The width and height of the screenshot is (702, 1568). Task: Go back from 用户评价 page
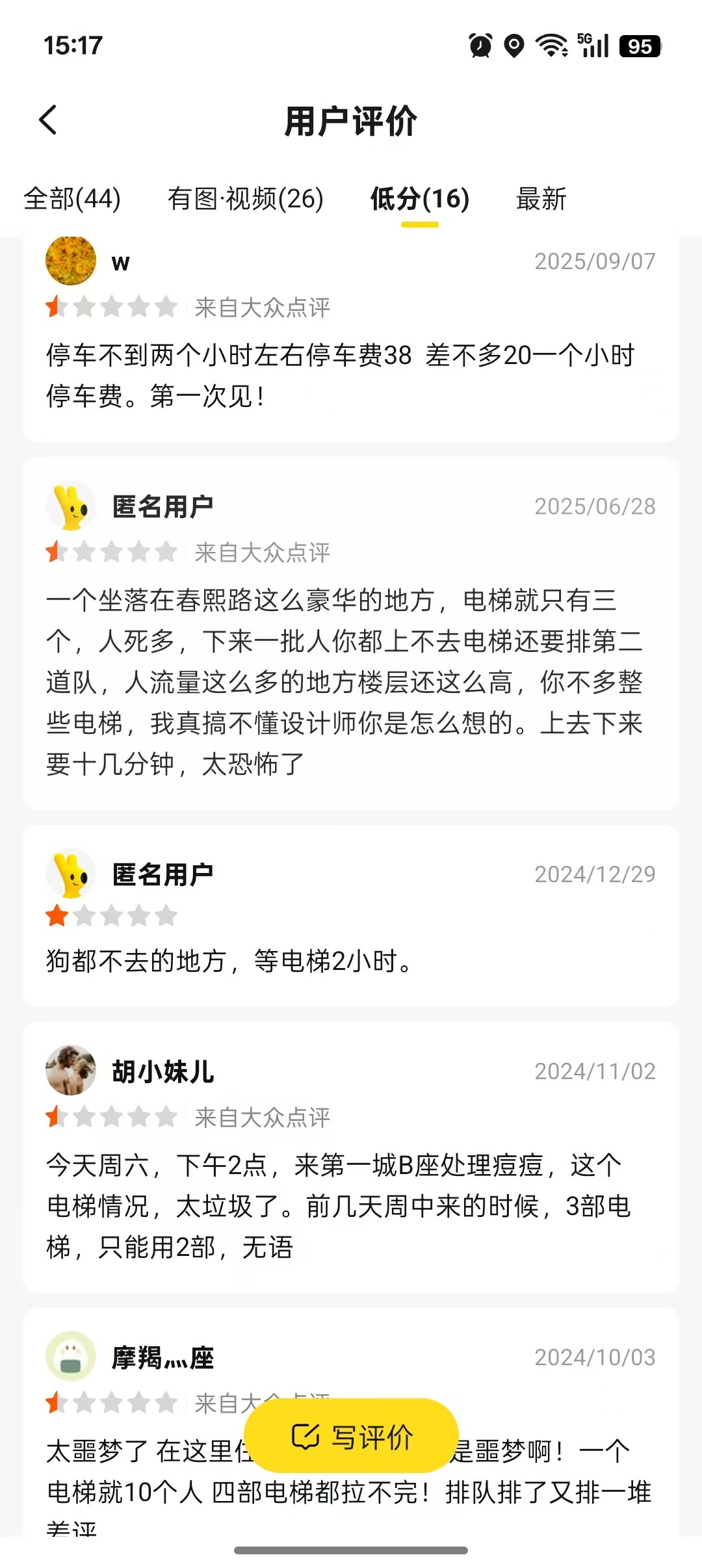coord(48,120)
